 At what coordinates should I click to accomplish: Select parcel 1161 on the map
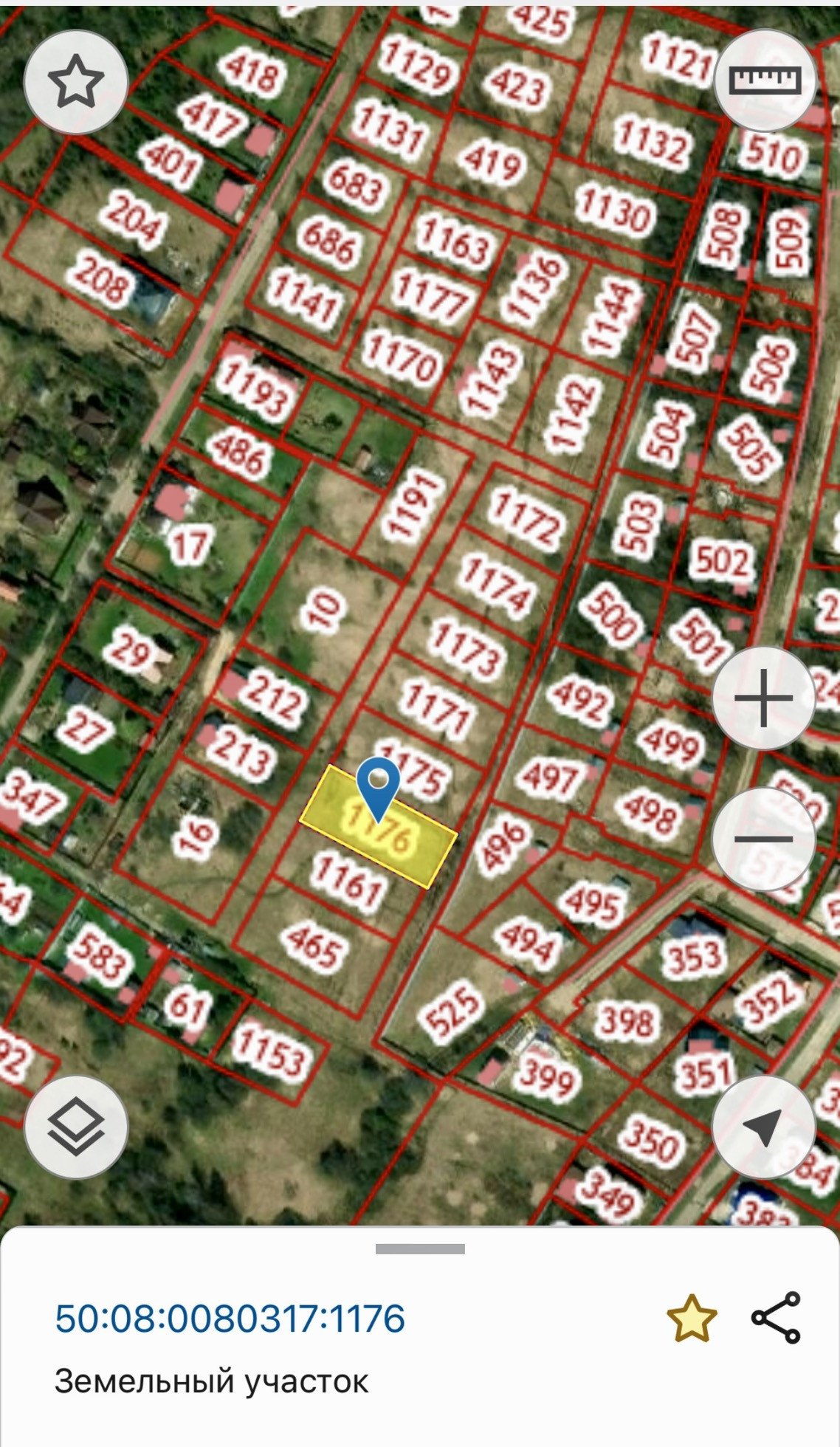(x=347, y=880)
